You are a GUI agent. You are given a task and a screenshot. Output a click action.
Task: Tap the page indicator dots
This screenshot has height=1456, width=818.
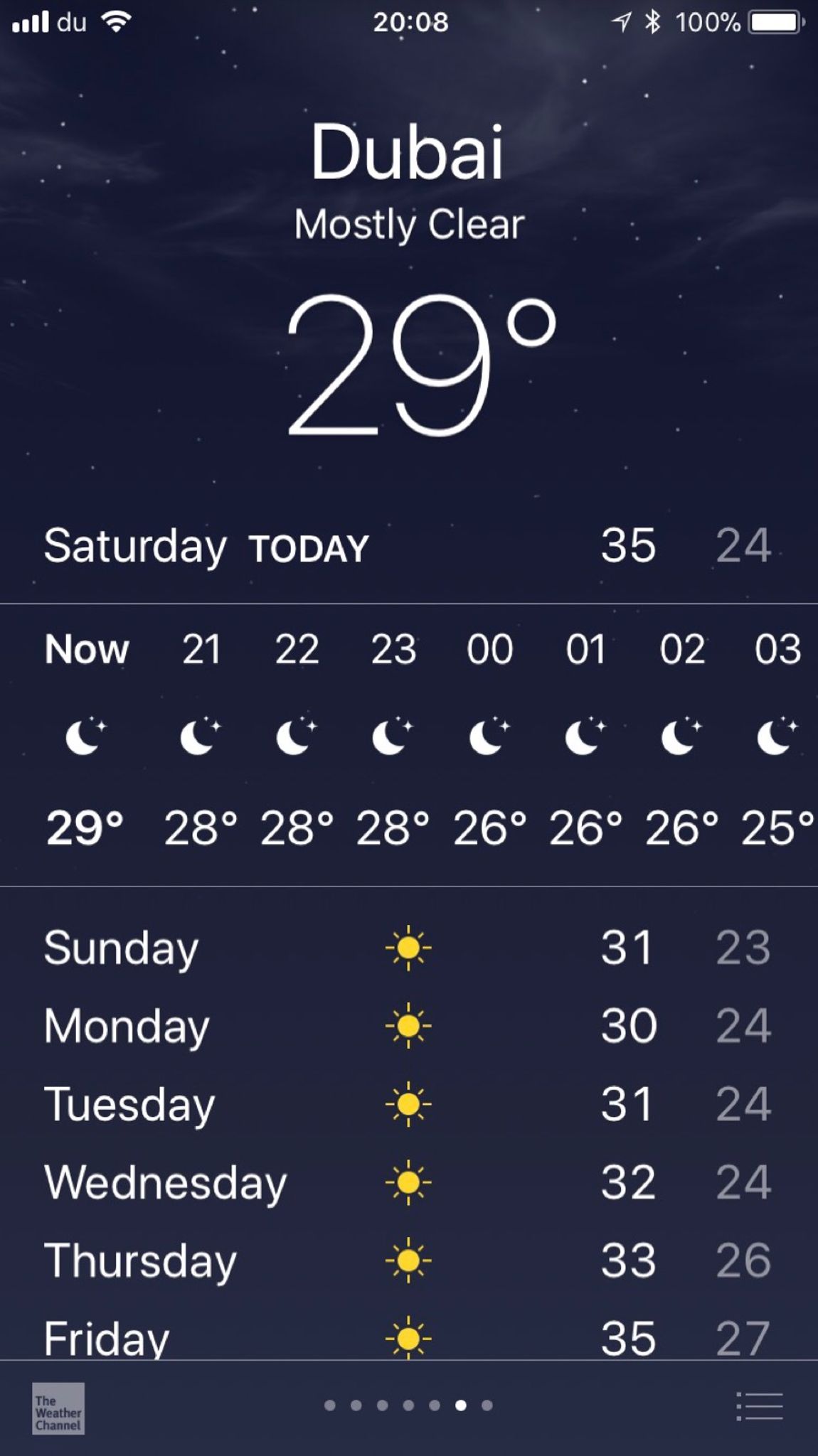coord(408,1406)
